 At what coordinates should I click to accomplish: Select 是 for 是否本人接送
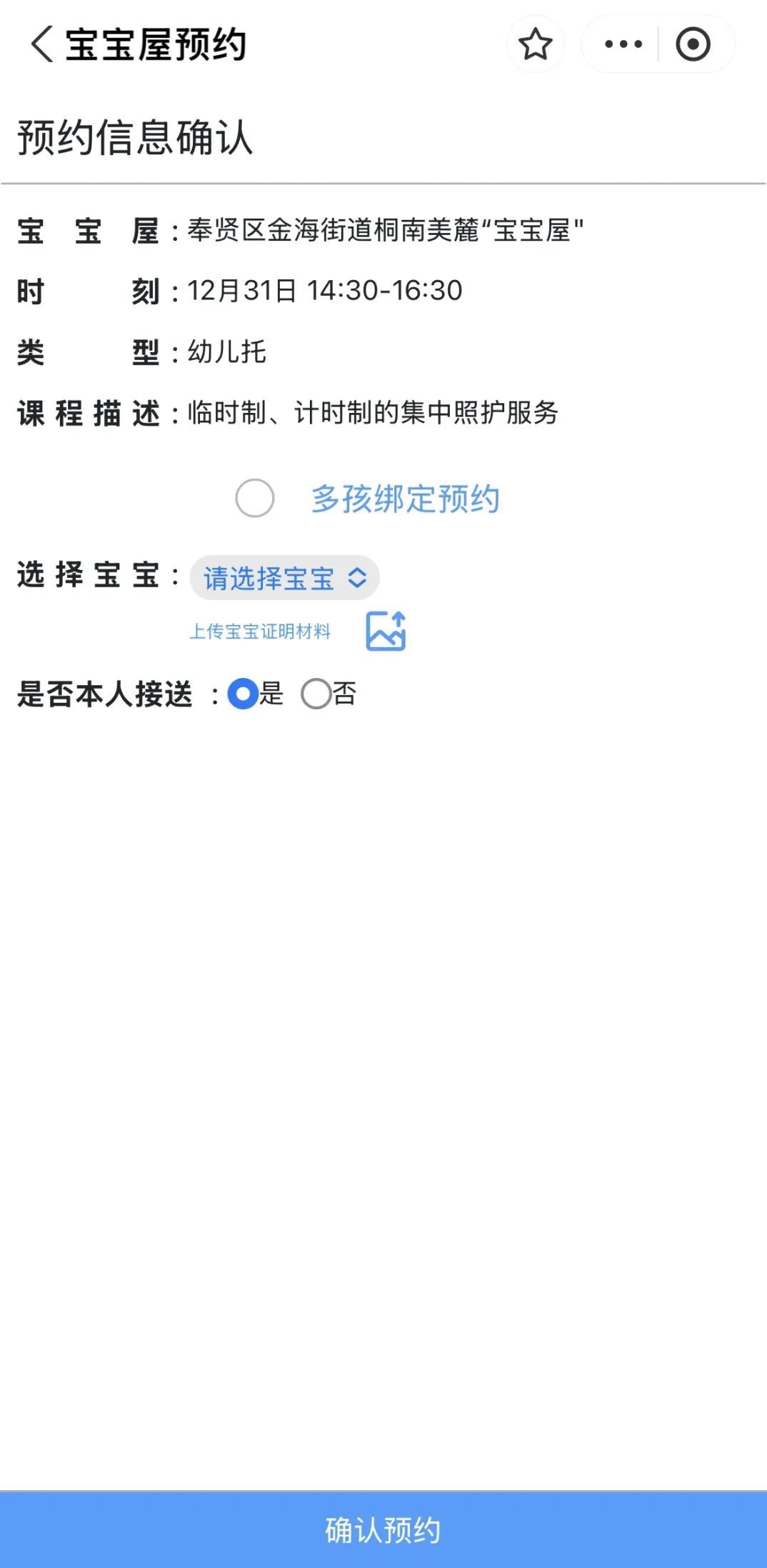click(243, 694)
